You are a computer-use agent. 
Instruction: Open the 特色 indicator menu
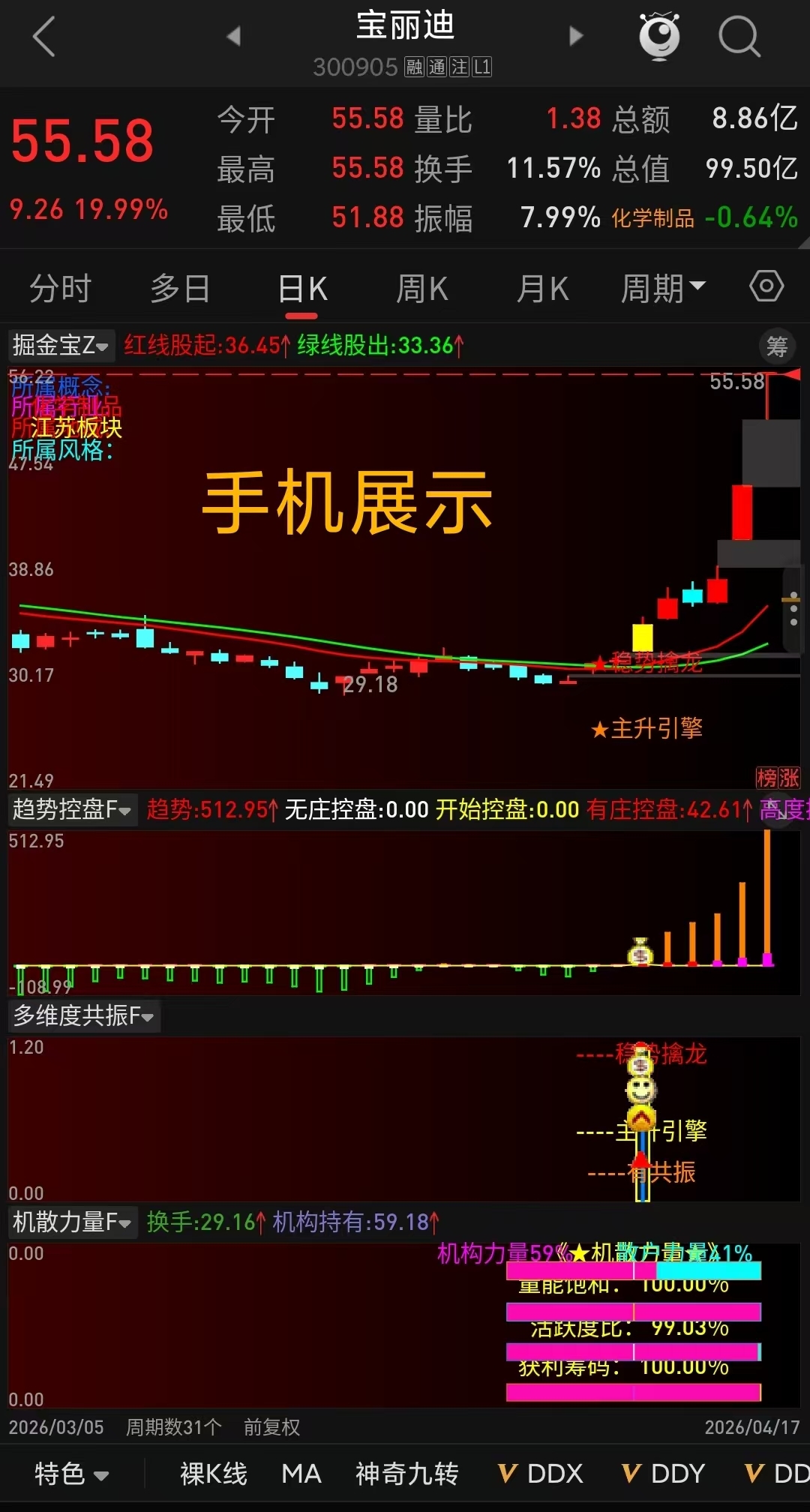click(71, 1474)
